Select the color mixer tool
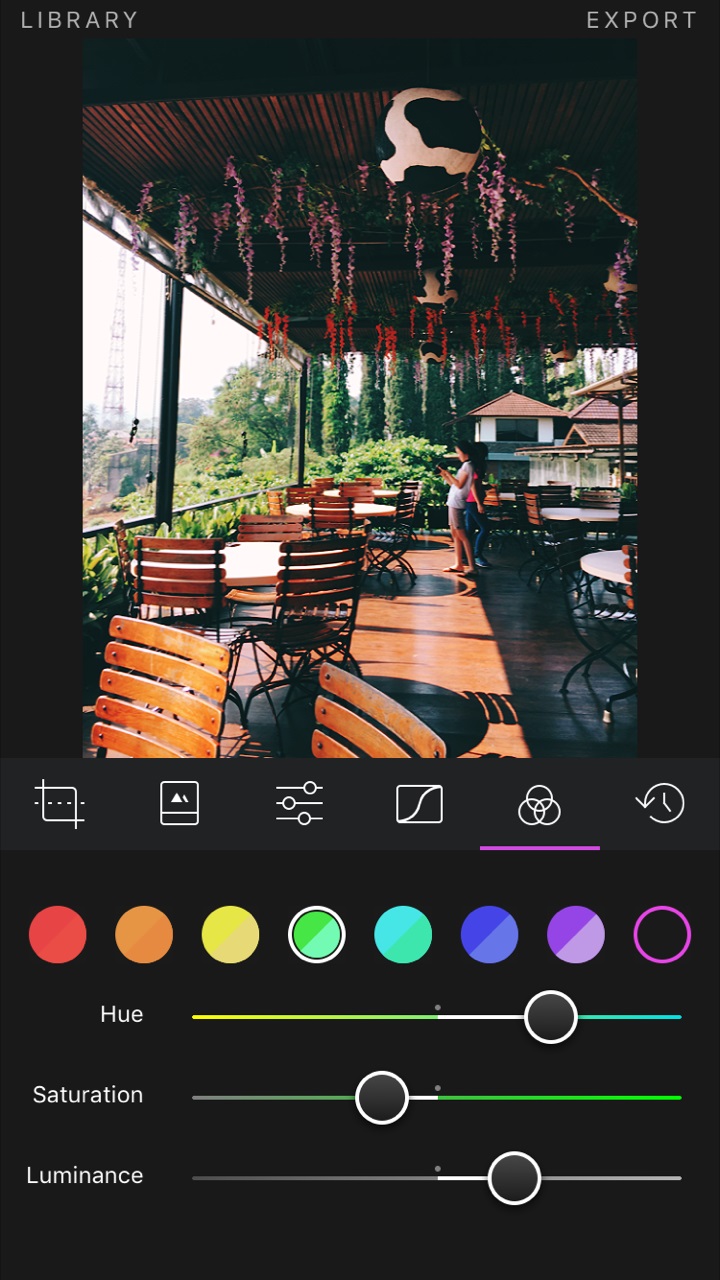This screenshot has width=720, height=1280. point(539,804)
